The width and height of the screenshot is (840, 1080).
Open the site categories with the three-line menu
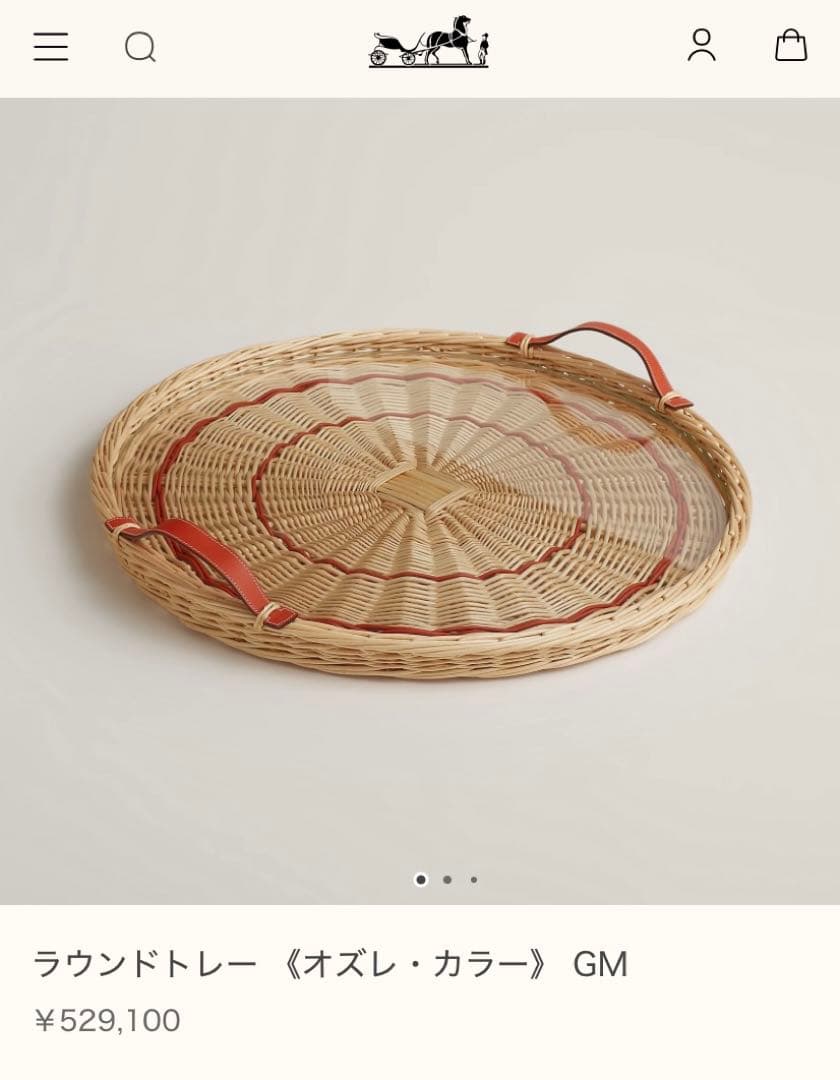[52, 47]
